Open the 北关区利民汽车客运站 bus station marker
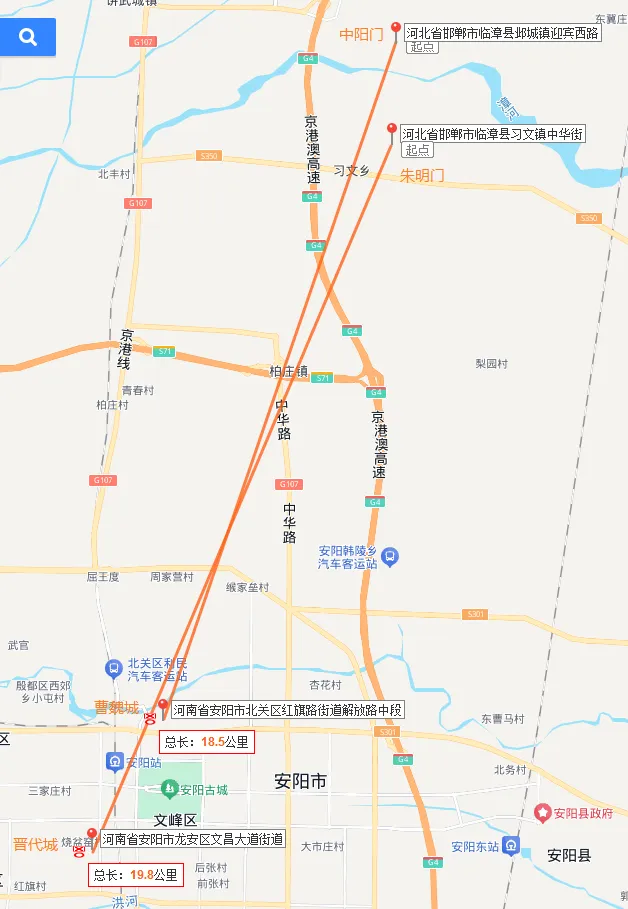The height and width of the screenshot is (909, 628). pos(113,669)
